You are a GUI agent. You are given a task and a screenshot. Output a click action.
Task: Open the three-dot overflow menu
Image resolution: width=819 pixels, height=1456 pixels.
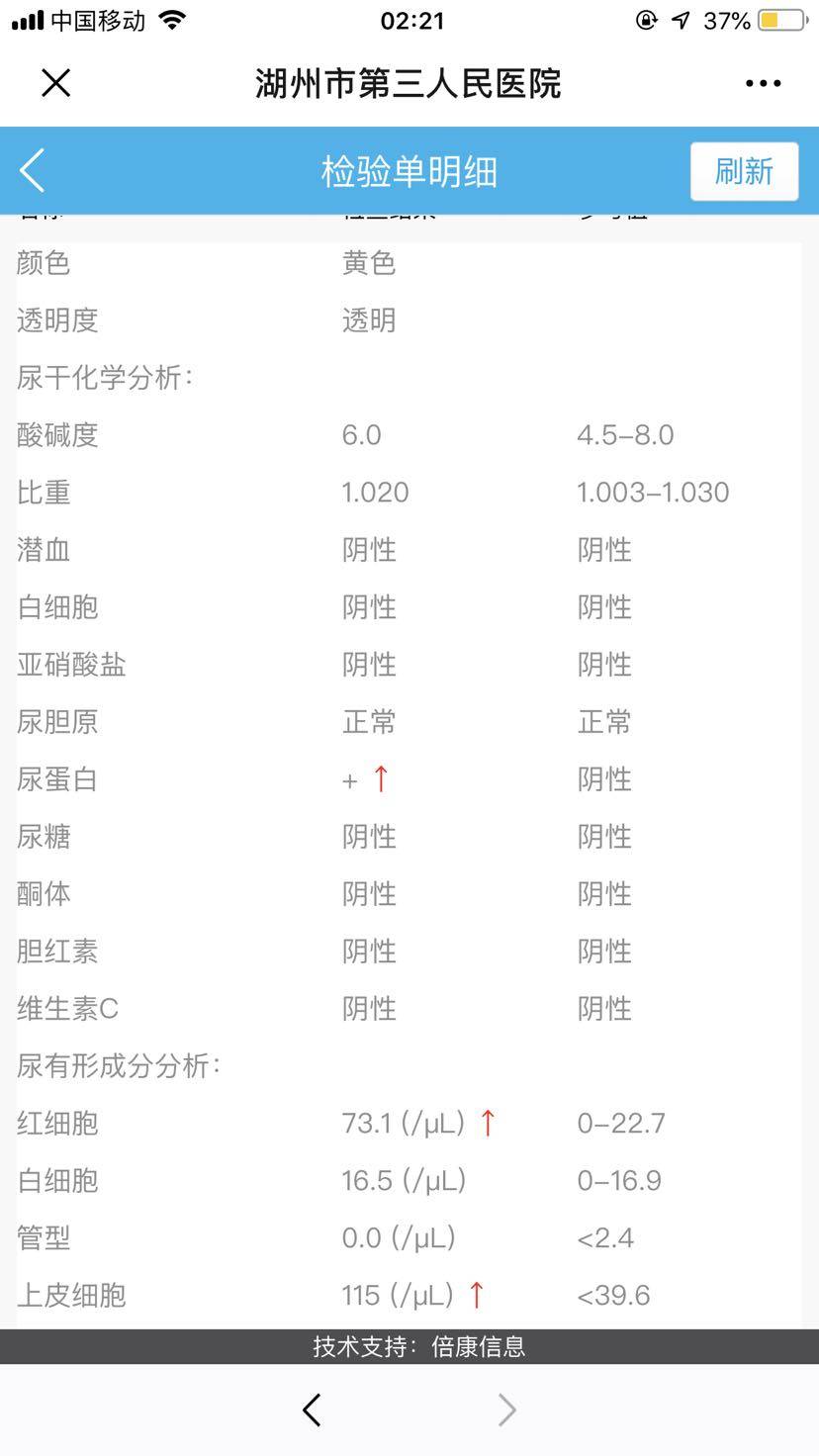point(763,84)
